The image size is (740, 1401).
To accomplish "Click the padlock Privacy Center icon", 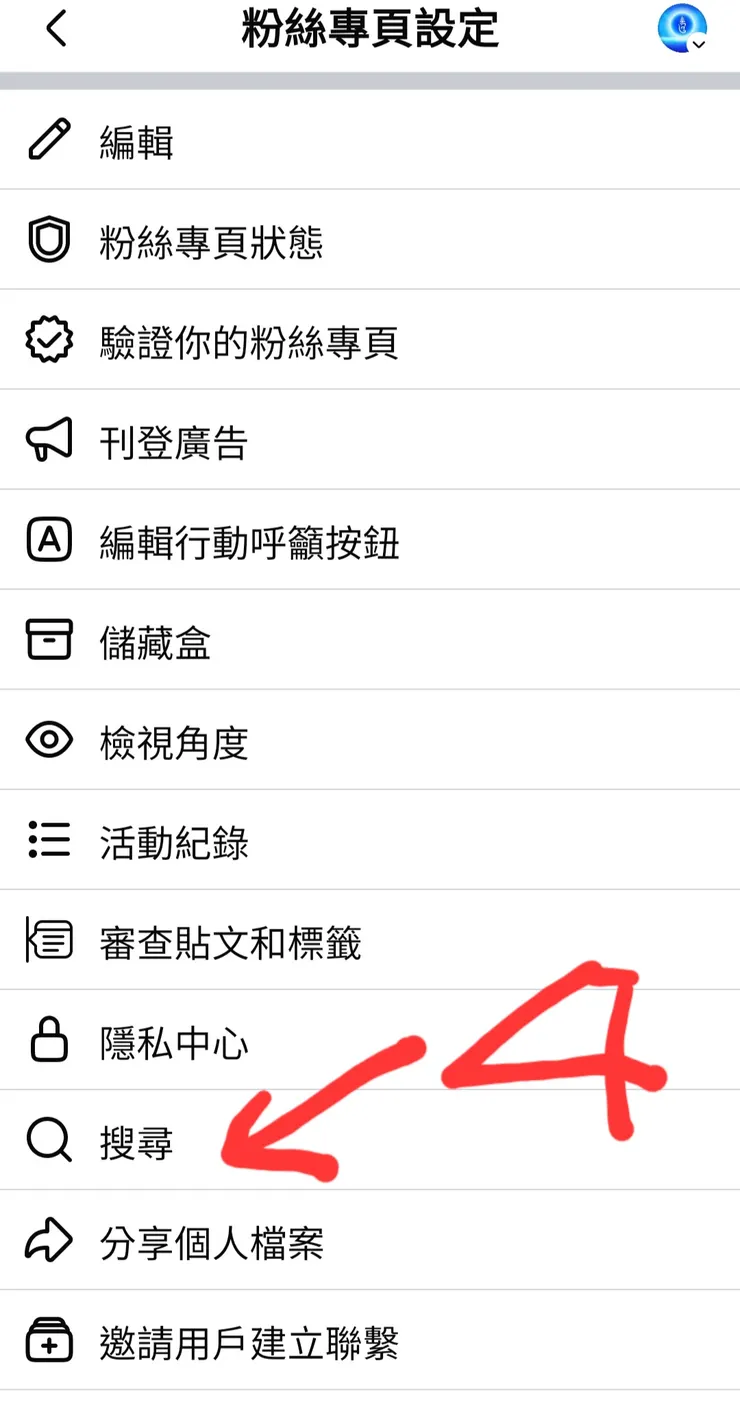I will [x=47, y=1040].
